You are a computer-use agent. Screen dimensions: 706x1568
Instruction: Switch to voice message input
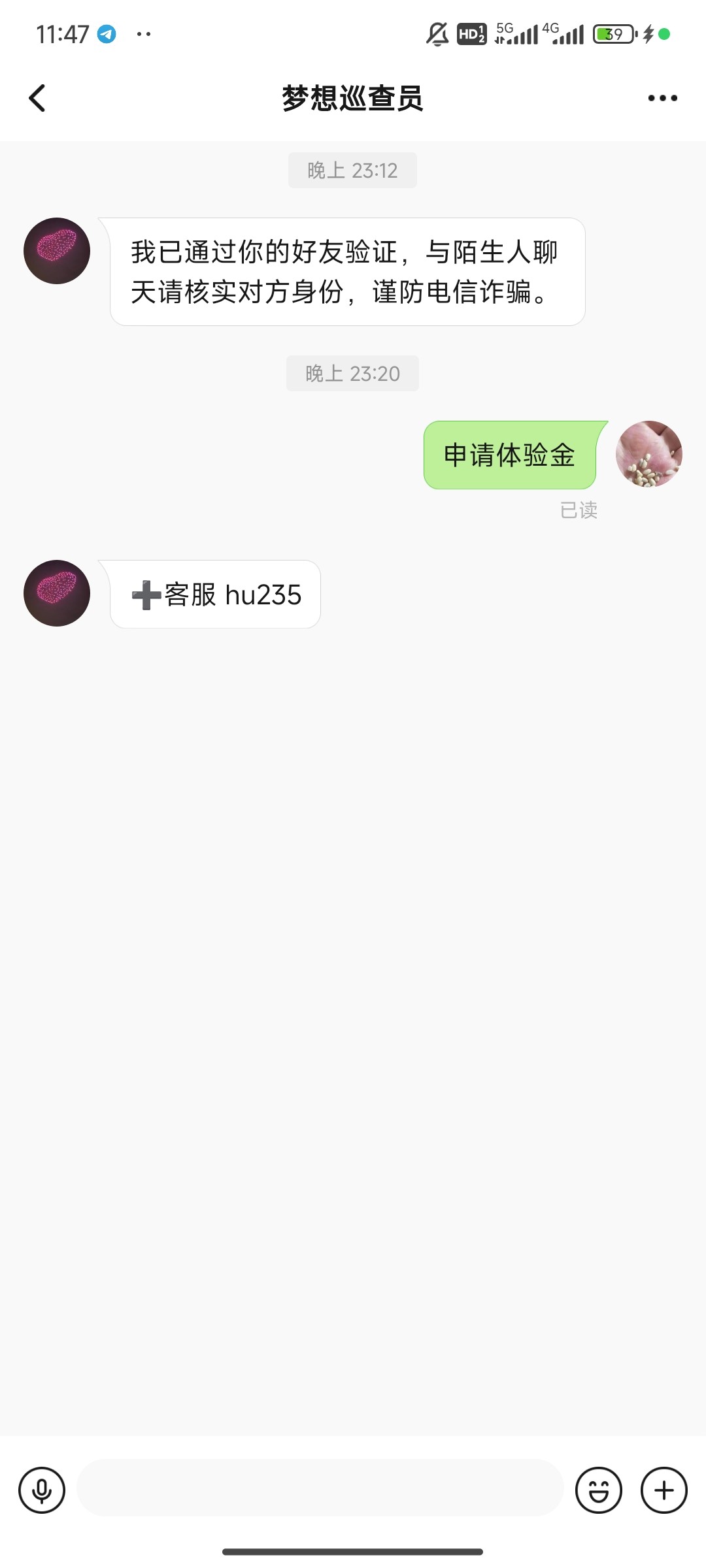42,1490
